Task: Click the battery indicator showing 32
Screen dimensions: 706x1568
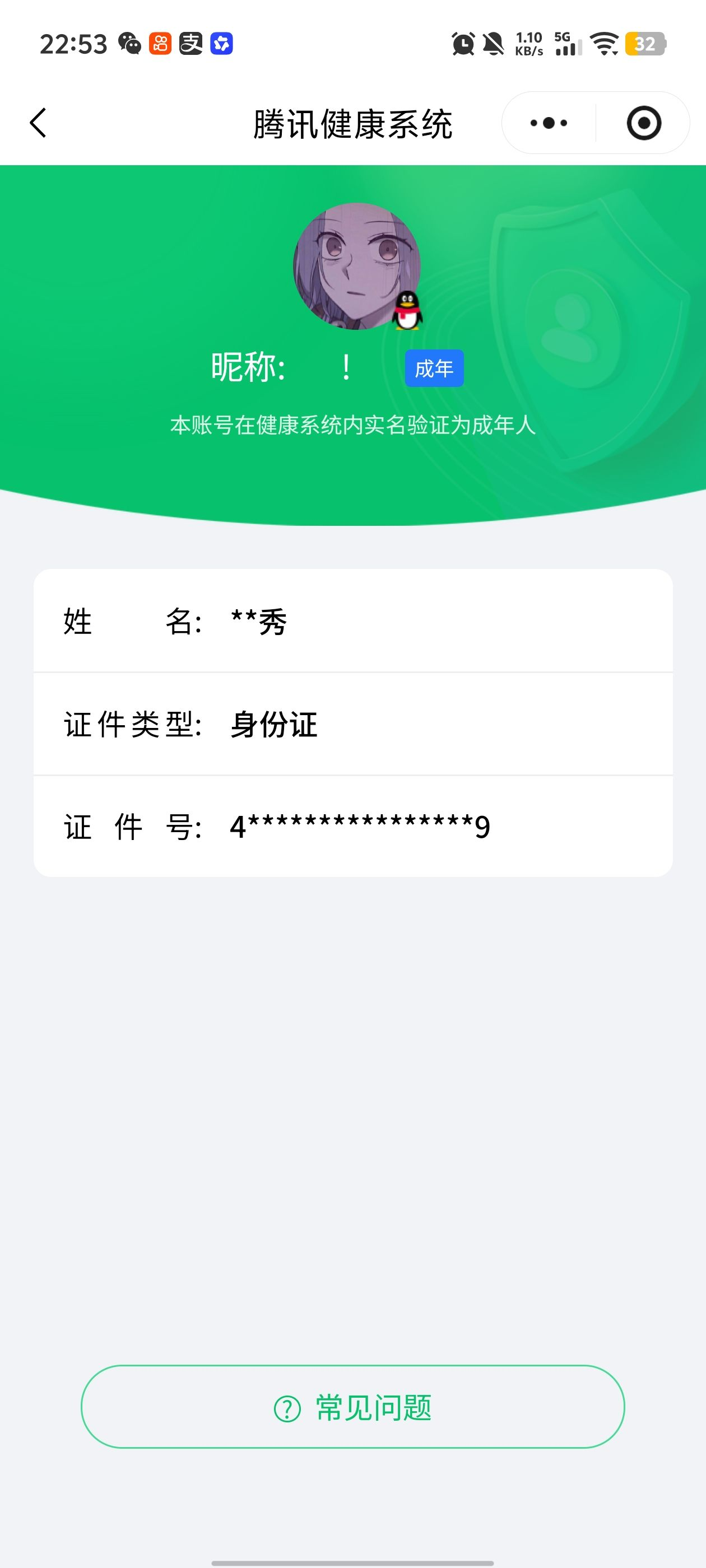Action: click(644, 44)
